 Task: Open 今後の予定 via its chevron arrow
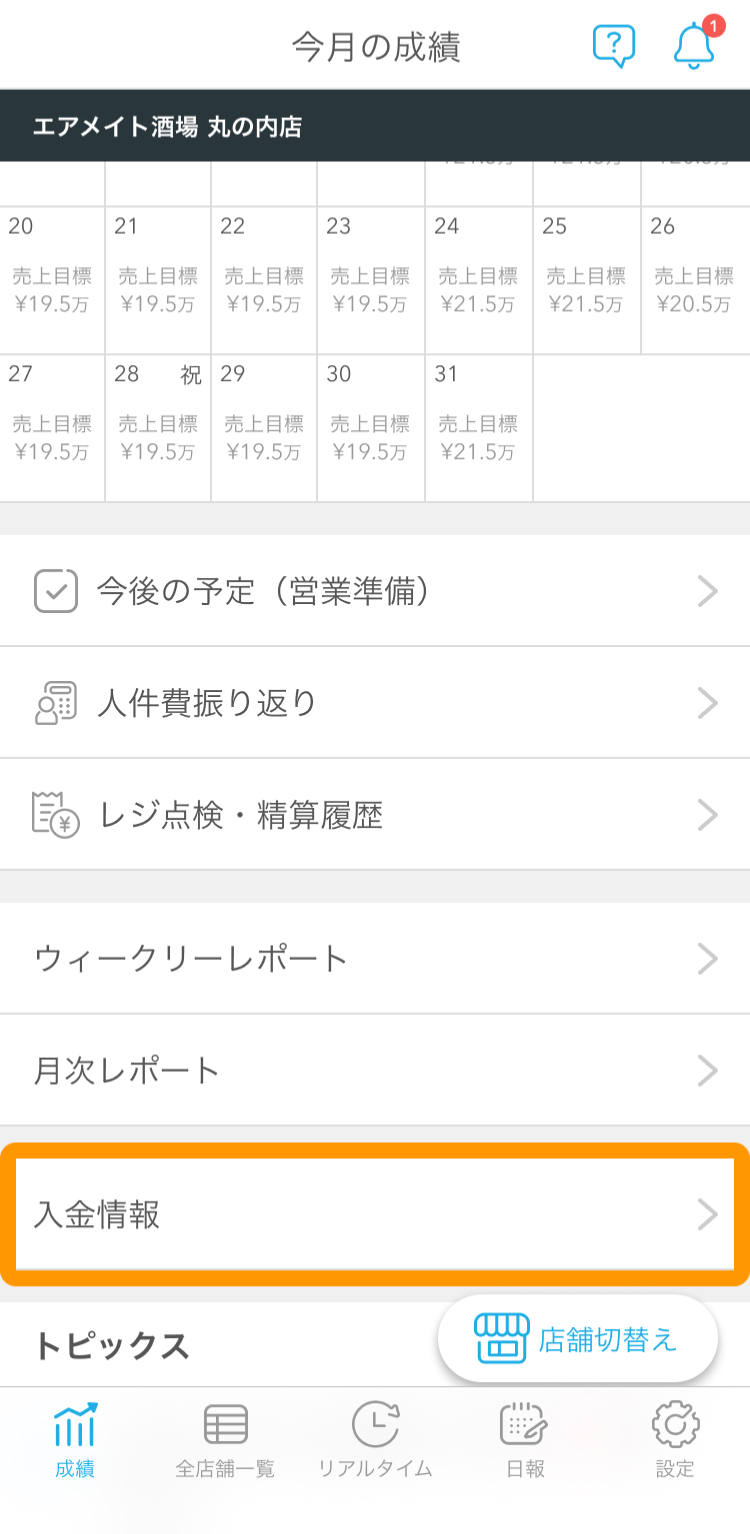[707, 589]
